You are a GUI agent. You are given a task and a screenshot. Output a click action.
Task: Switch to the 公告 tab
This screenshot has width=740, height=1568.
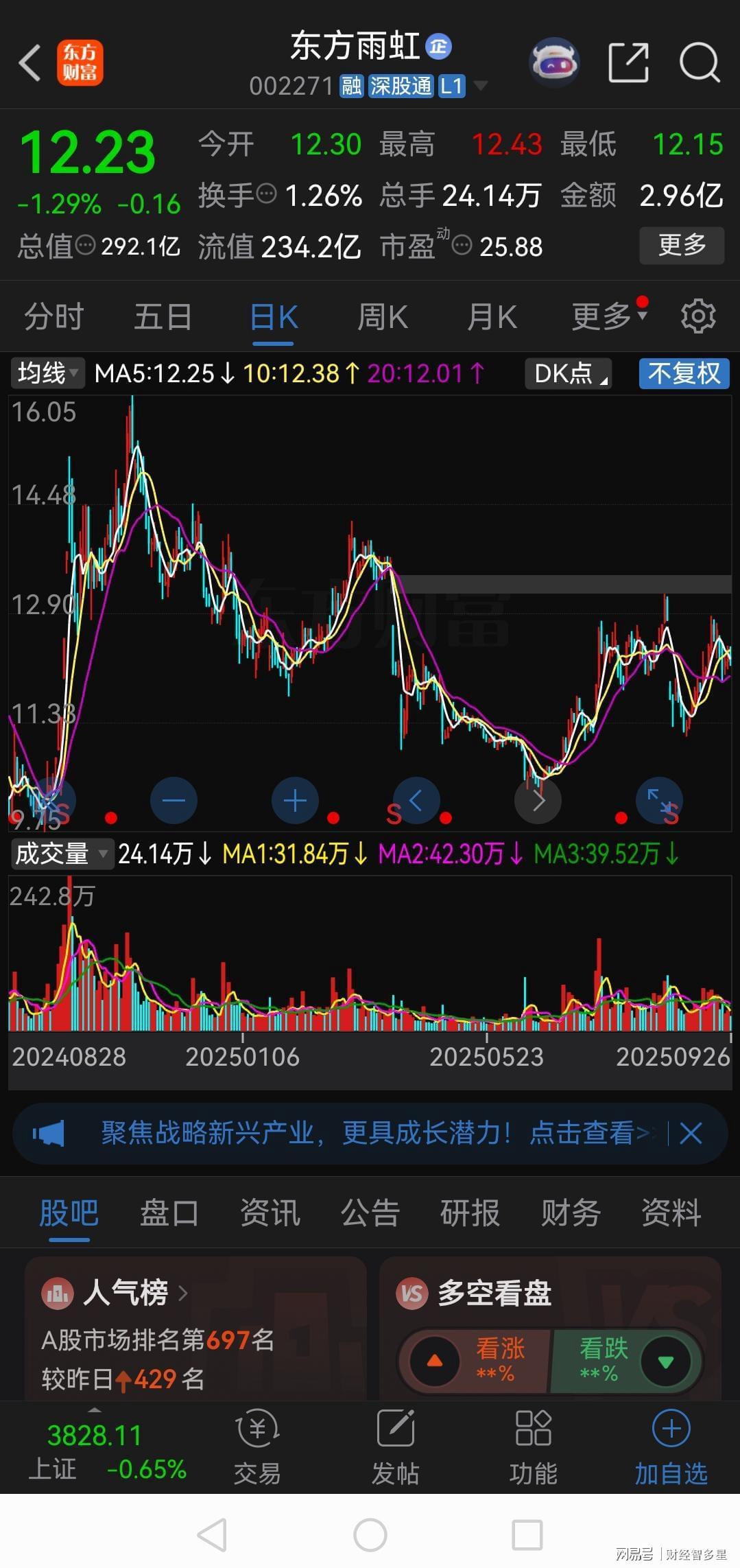pyautogui.click(x=370, y=1213)
